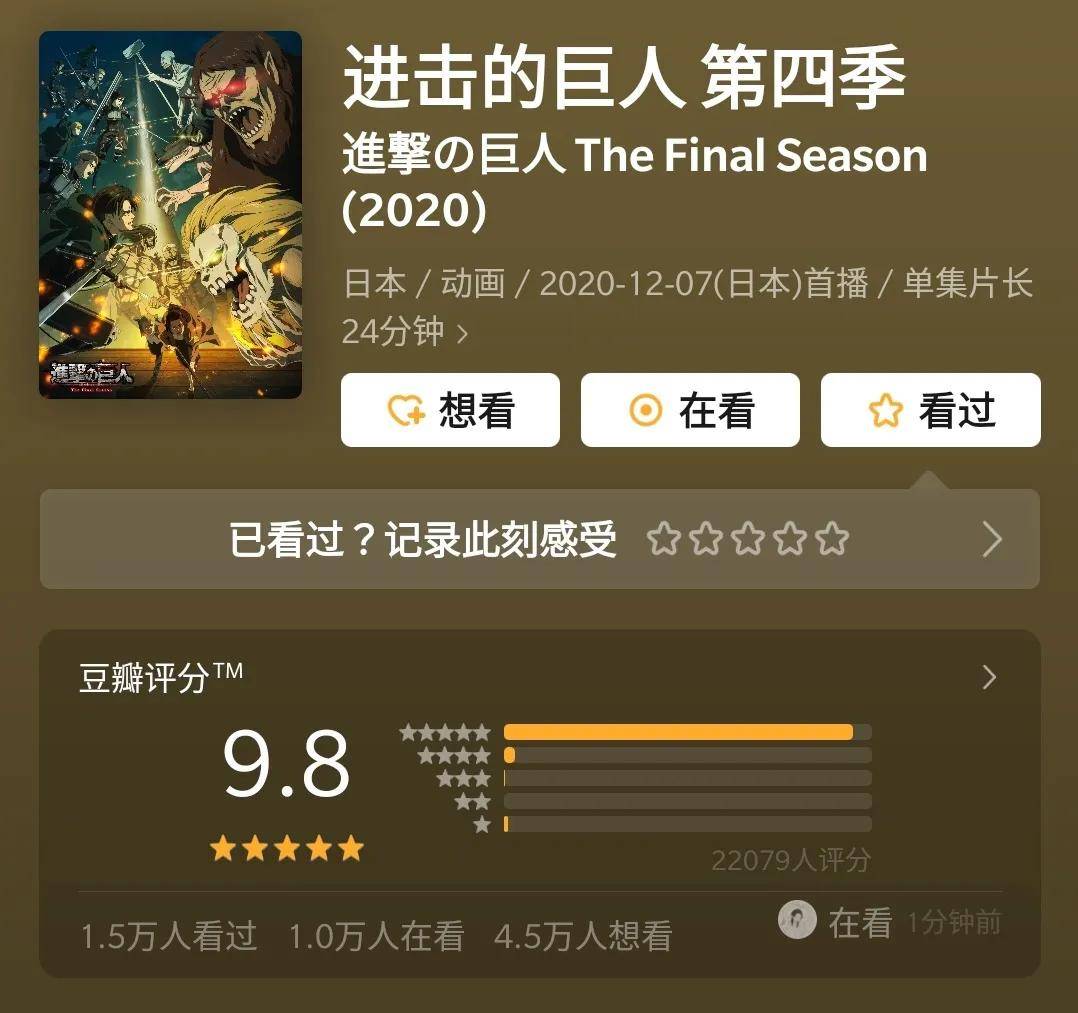Open the 豆瓣评分 rating details chevron
This screenshot has width=1078, height=1013.
coord(989,678)
